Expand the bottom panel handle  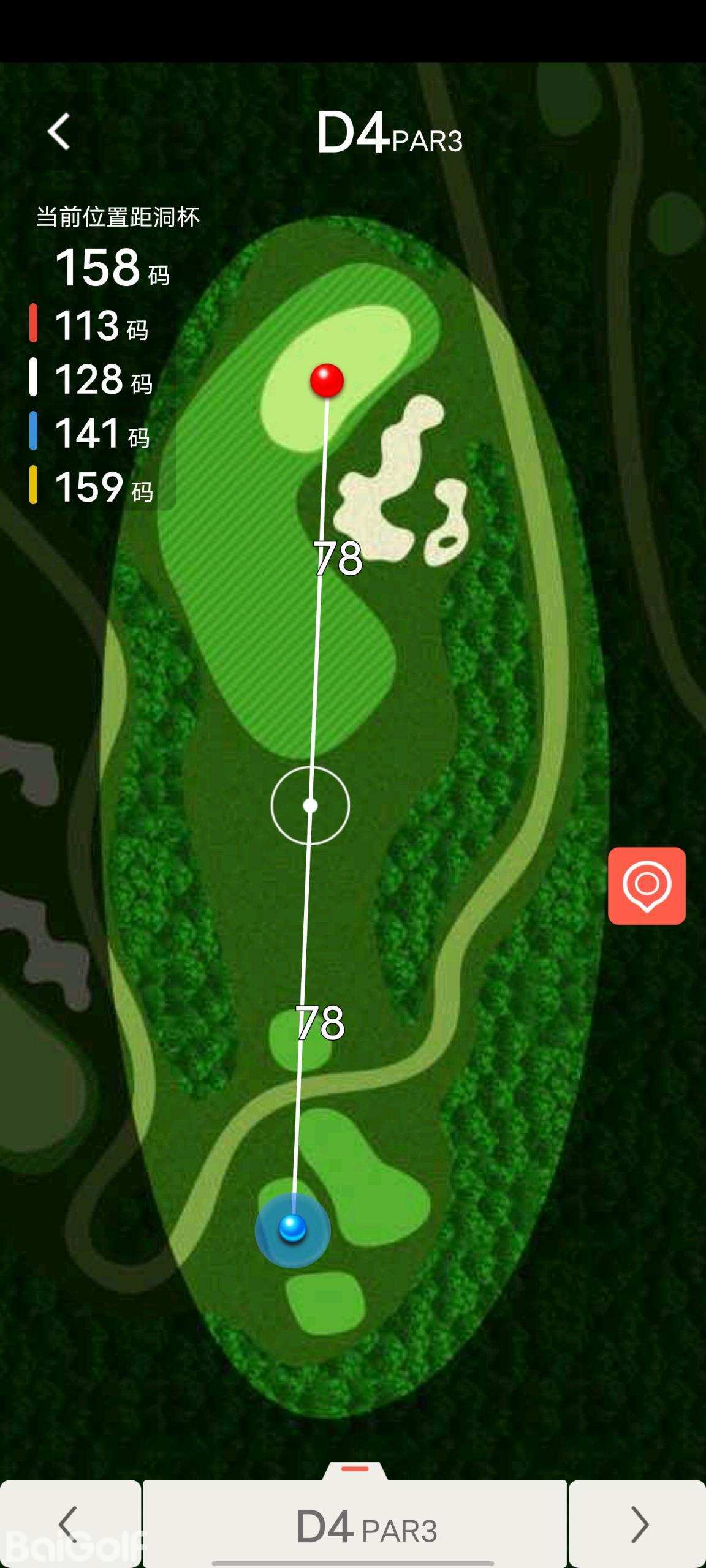point(355,1469)
